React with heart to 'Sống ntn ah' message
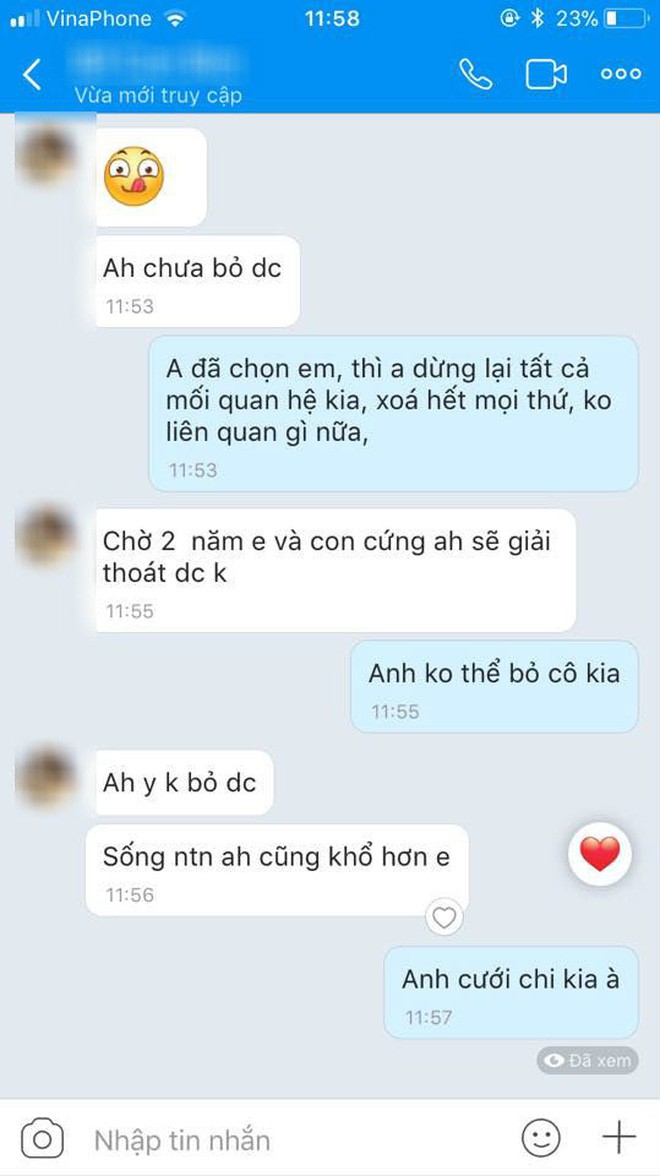The image size is (660, 1176). pos(444,917)
